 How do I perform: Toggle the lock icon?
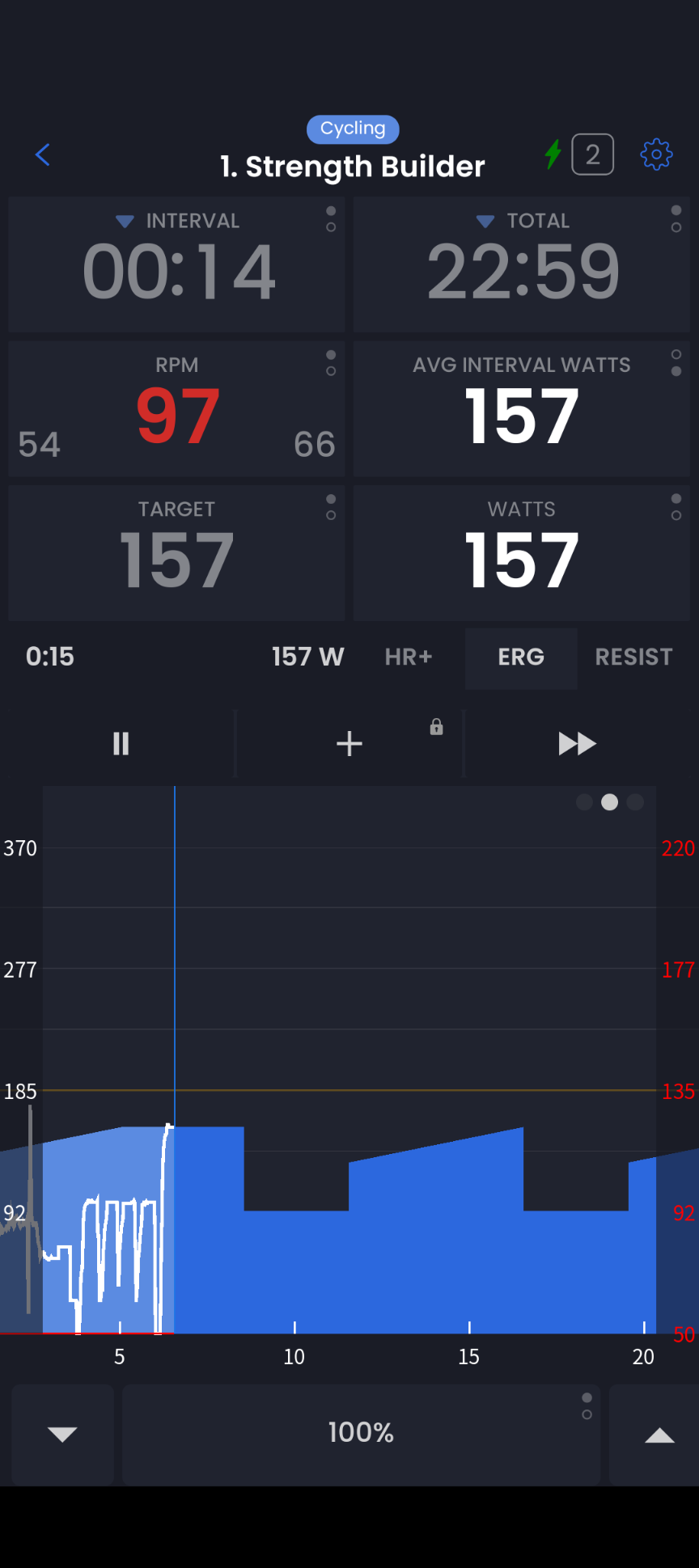[x=437, y=726]
